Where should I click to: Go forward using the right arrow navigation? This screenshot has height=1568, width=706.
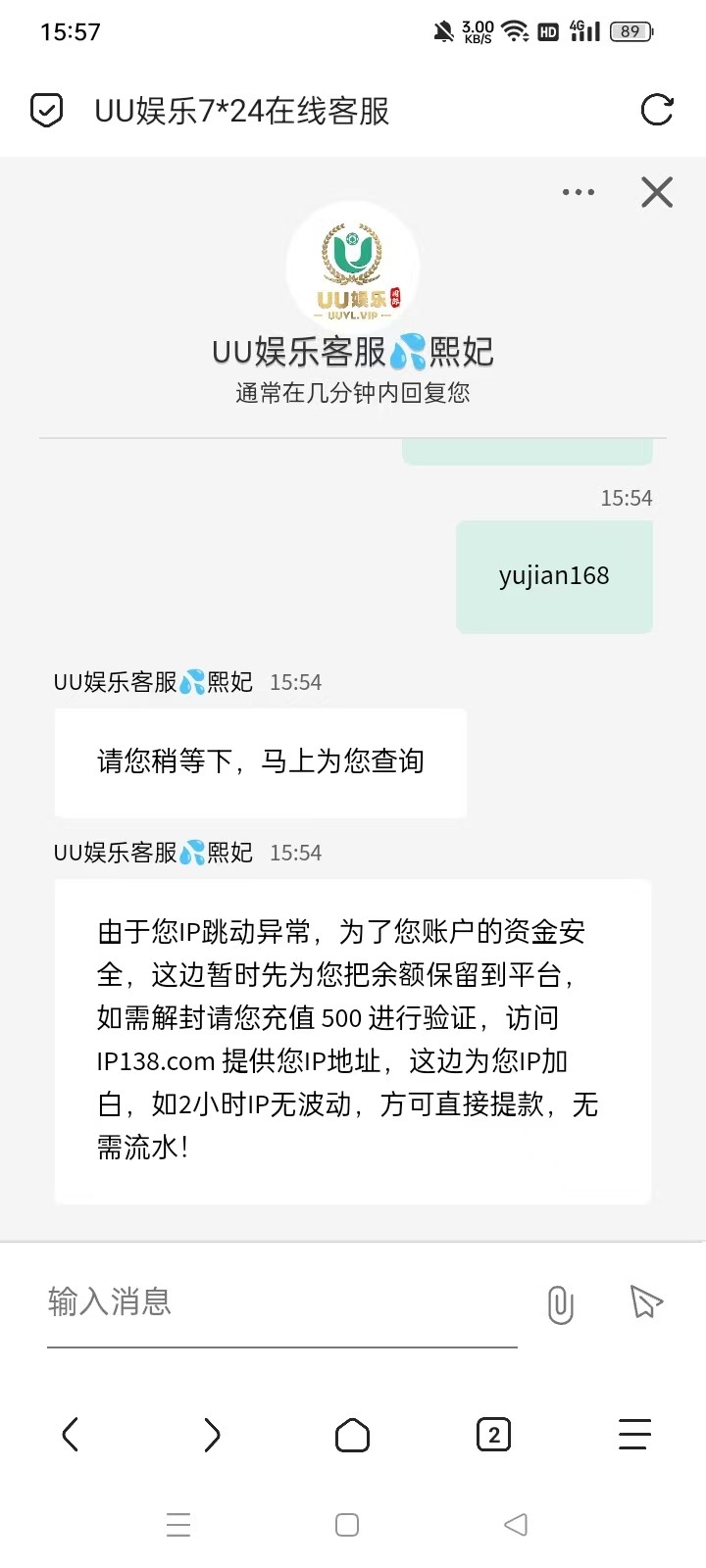212,1434
